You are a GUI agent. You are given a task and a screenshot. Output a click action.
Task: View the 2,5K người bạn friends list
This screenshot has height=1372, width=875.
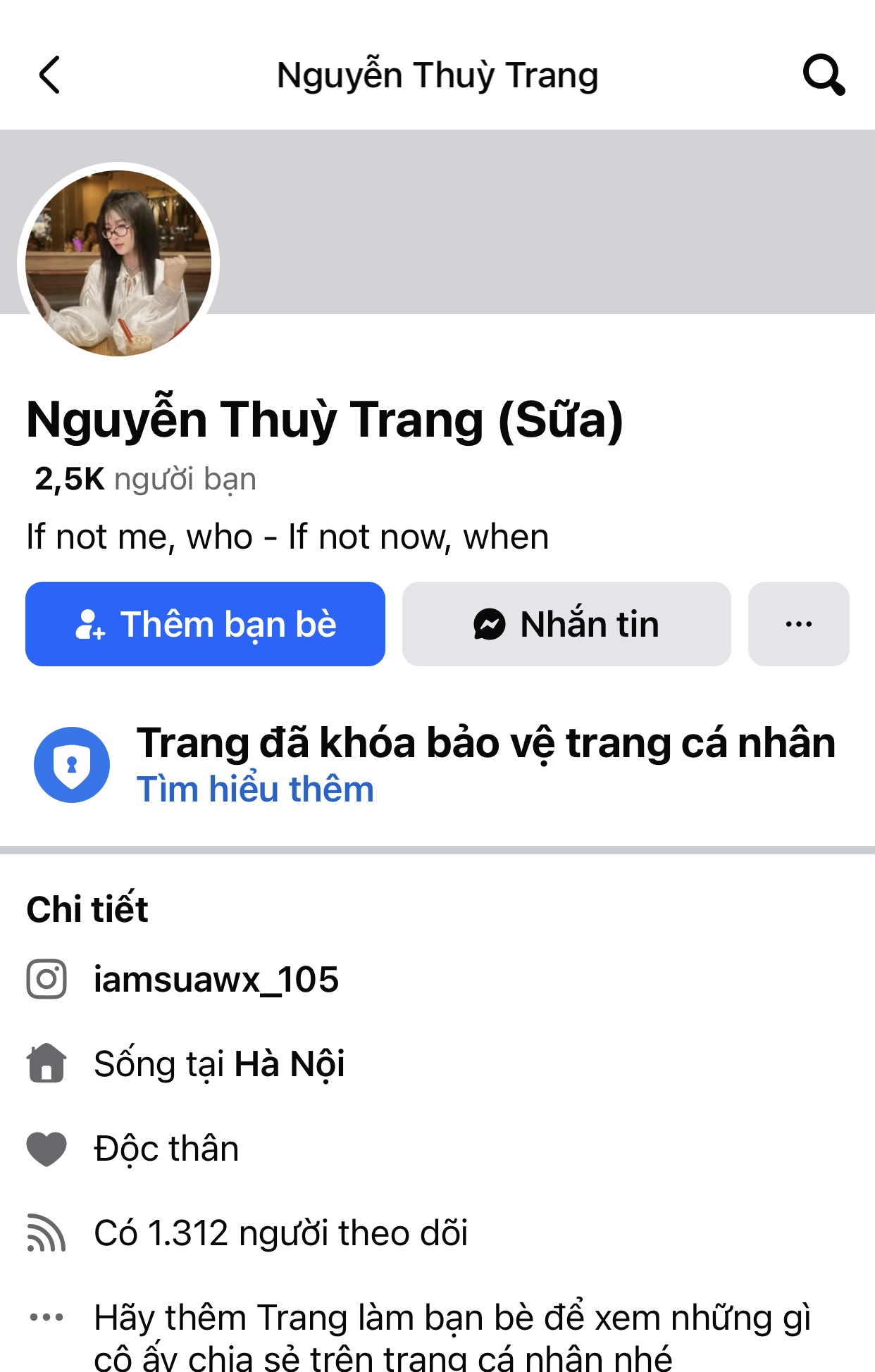(x=145, y=479)
